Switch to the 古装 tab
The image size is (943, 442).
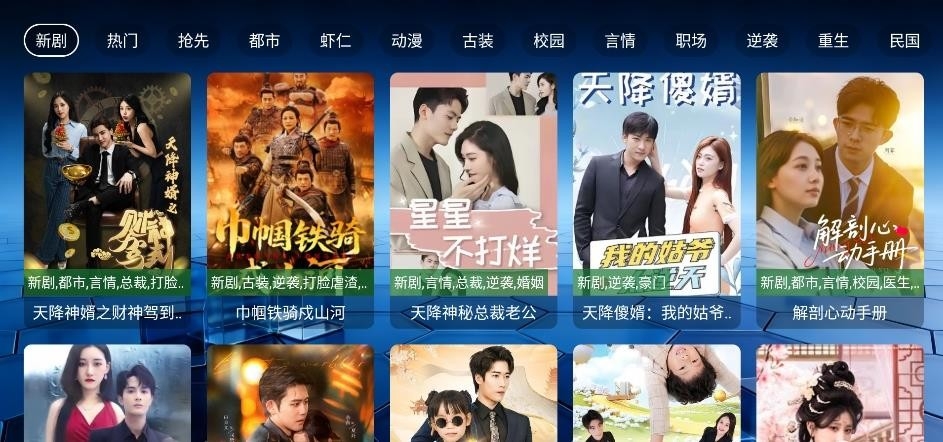478,41
